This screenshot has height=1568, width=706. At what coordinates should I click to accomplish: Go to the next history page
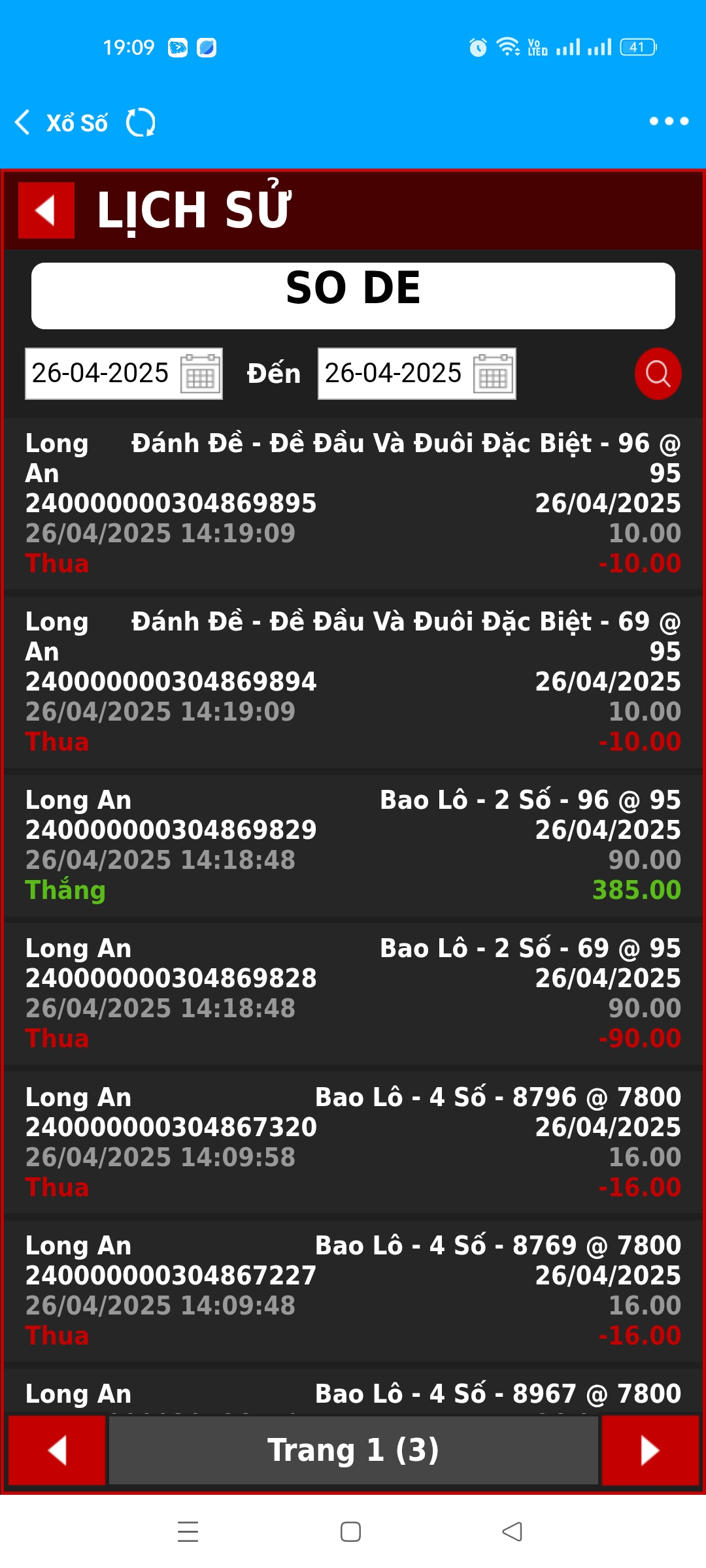click(x=650, y=1450)
